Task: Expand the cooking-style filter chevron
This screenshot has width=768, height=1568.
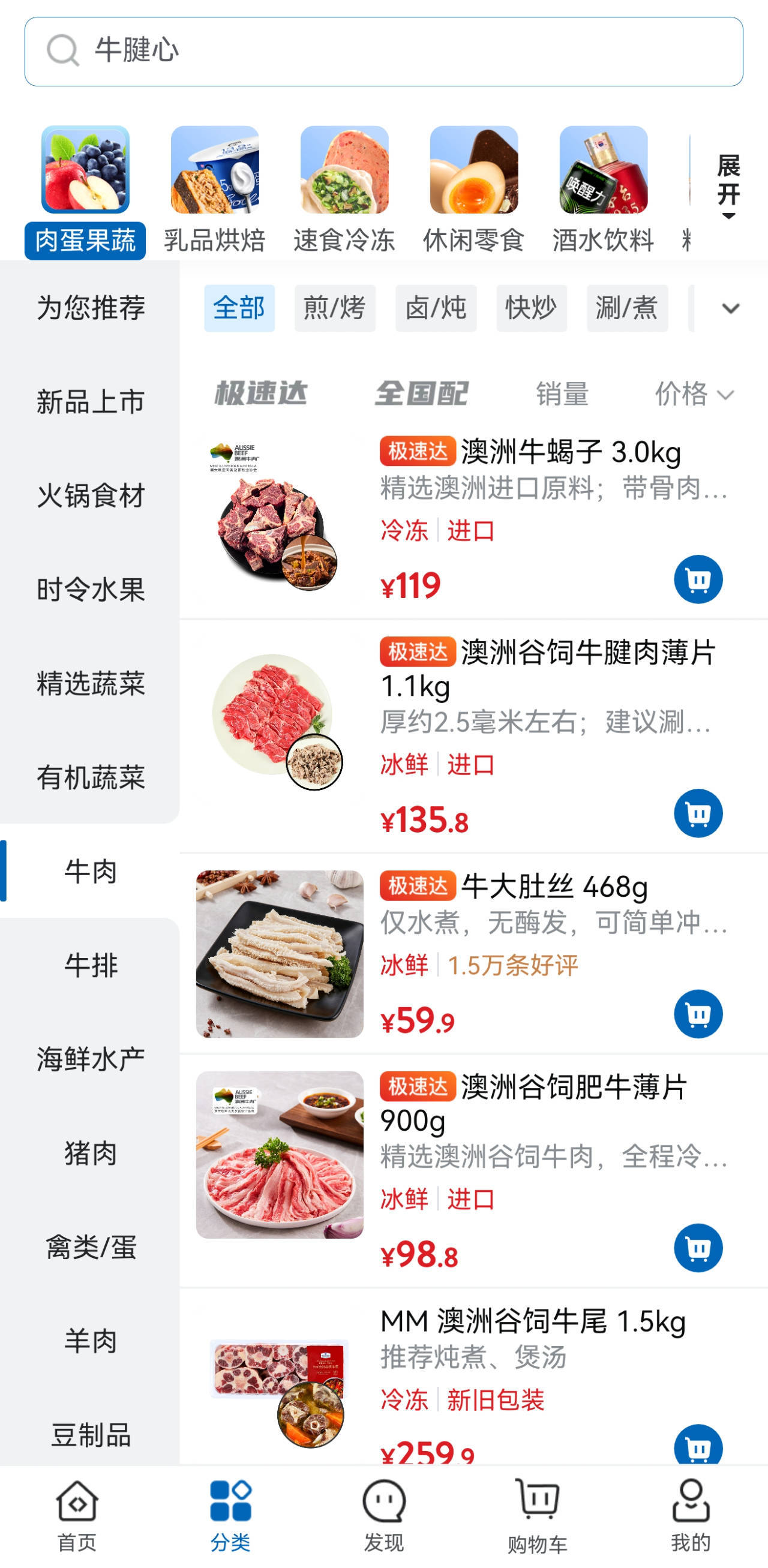Action: pos(730,308)
